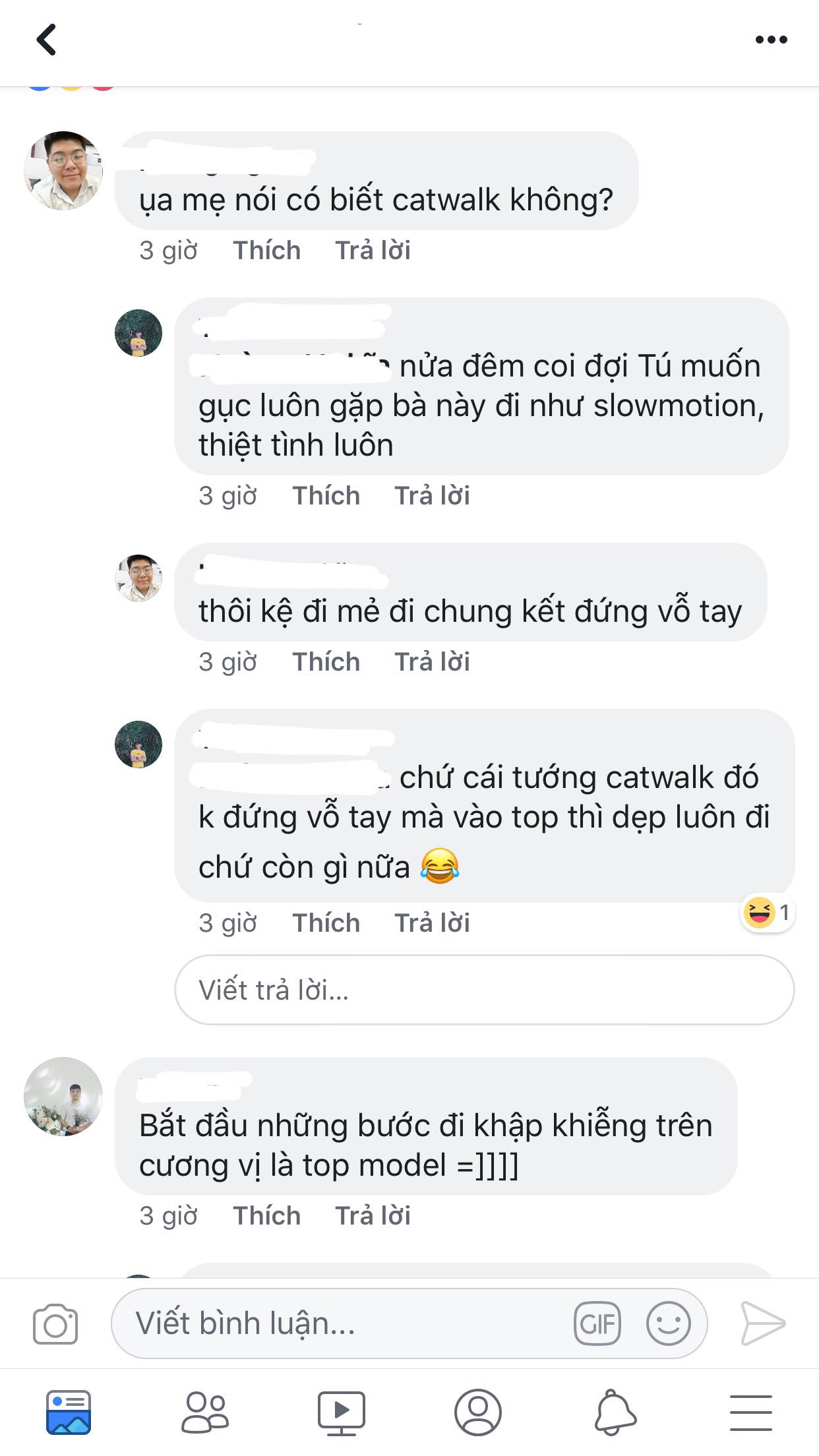The width and height of the screenshot is (819, 1456).
Task: Open the Watch video tab
Action: [341, 1412]
